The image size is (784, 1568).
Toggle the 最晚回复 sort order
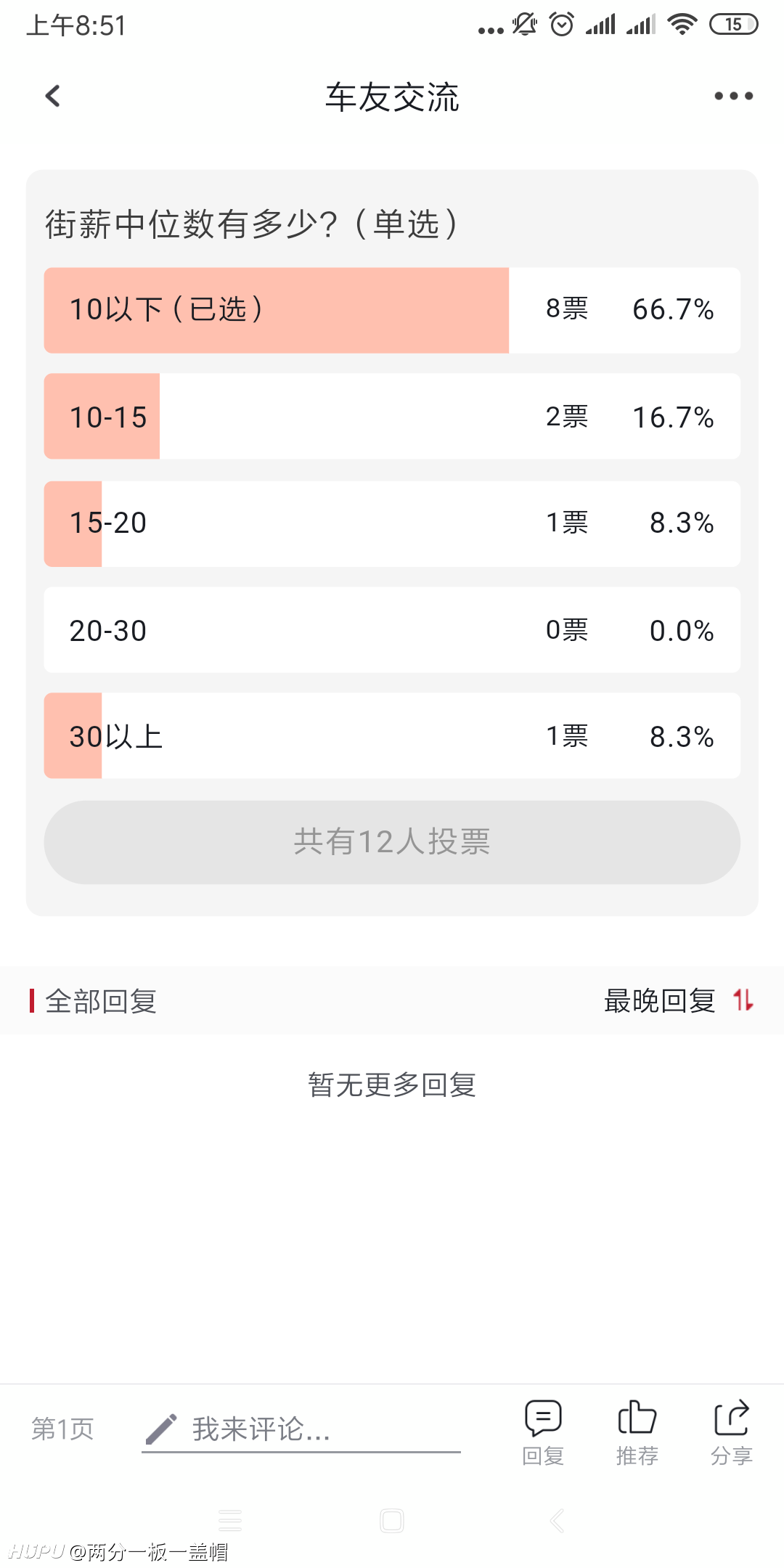tap(679, 1001)
